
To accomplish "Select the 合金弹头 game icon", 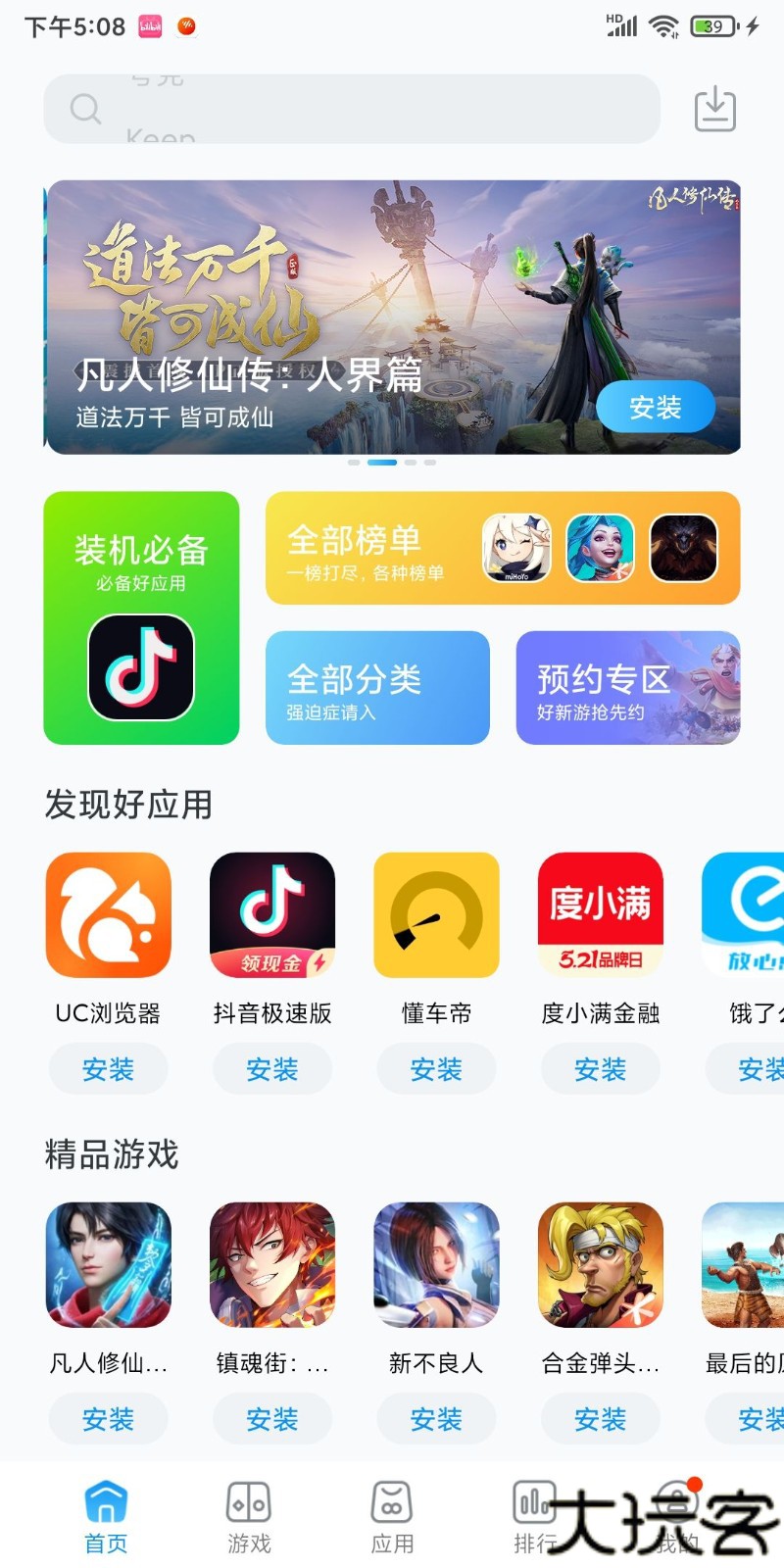I will click(x=600, y=1264).
